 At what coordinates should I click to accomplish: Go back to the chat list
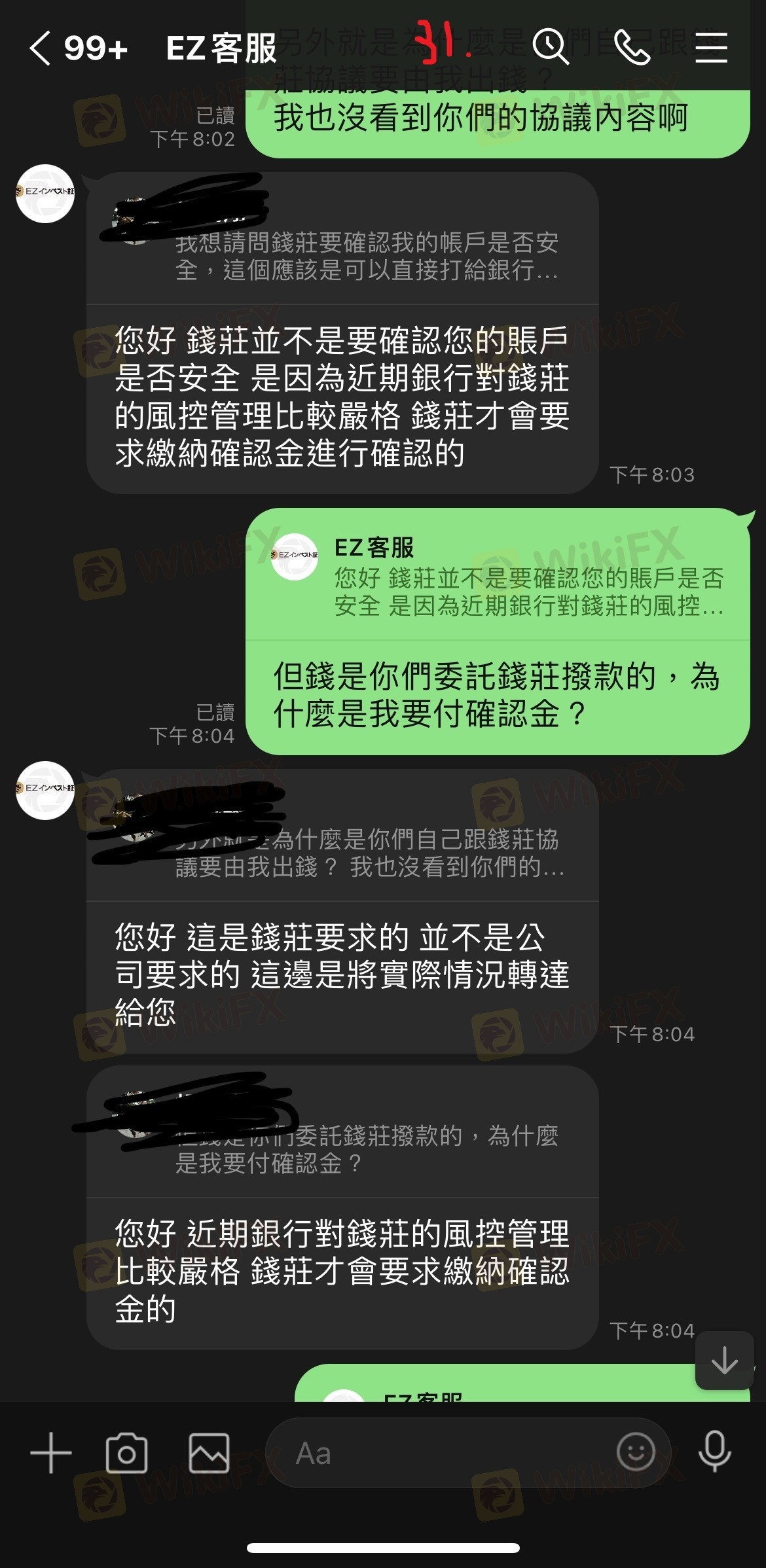41,48
